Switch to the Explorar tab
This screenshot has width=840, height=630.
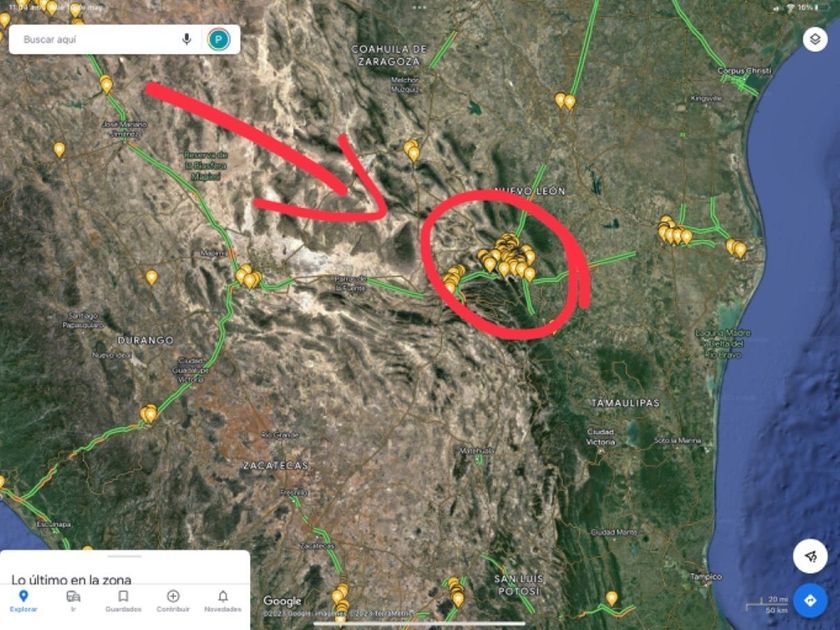pos(24,601)
